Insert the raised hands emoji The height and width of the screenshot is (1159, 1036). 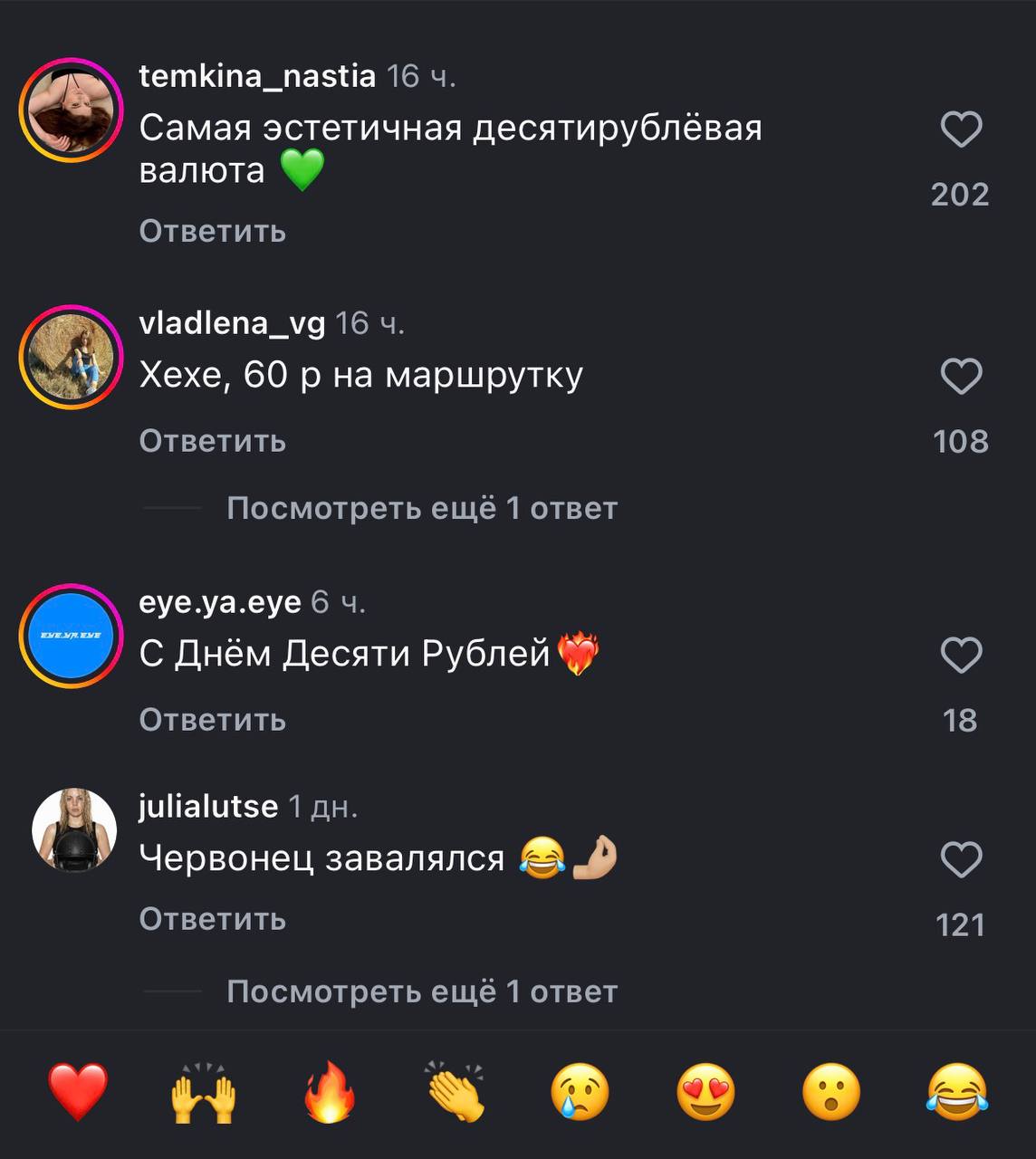tap(204, 1092)
